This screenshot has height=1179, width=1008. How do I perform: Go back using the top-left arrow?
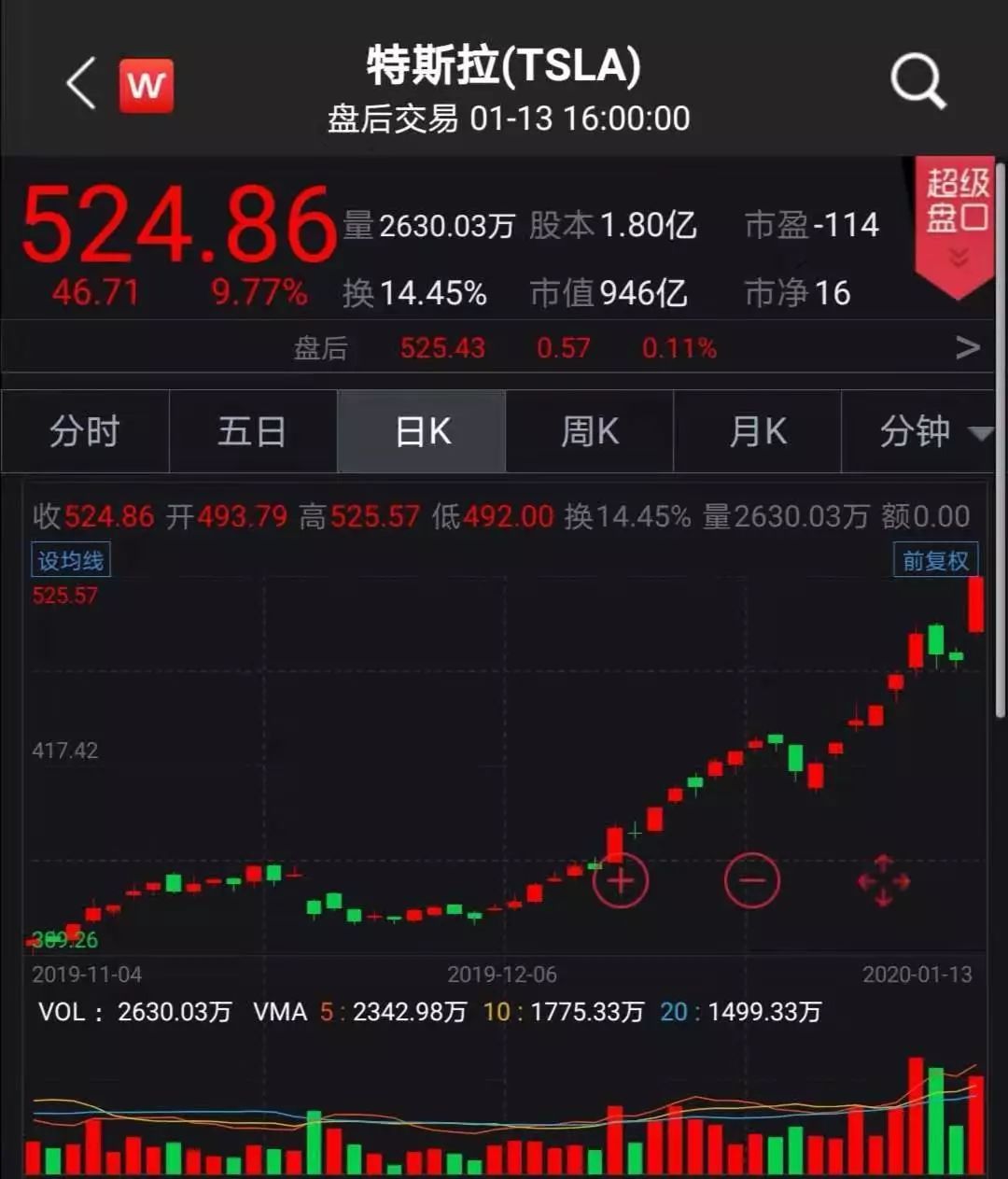tap(82, 84)
